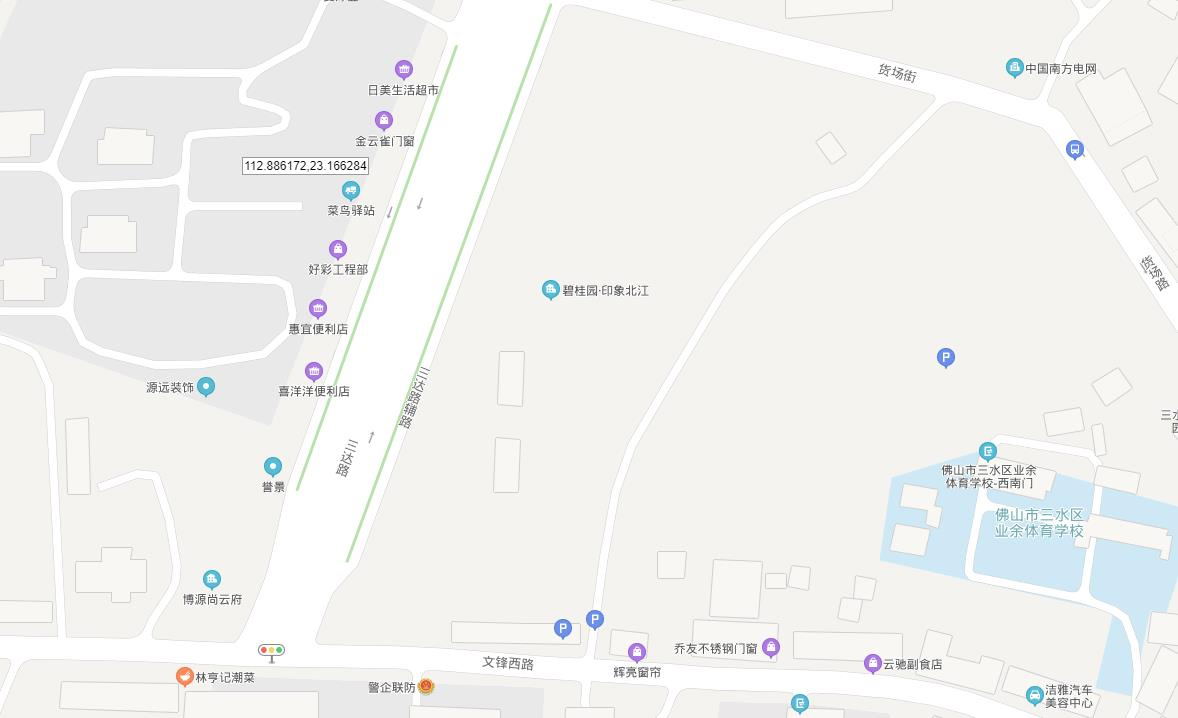Tap 洁雅汽车美容中心 car care marker
This screenshot has height=718, width=1178.
[1035, 694]
